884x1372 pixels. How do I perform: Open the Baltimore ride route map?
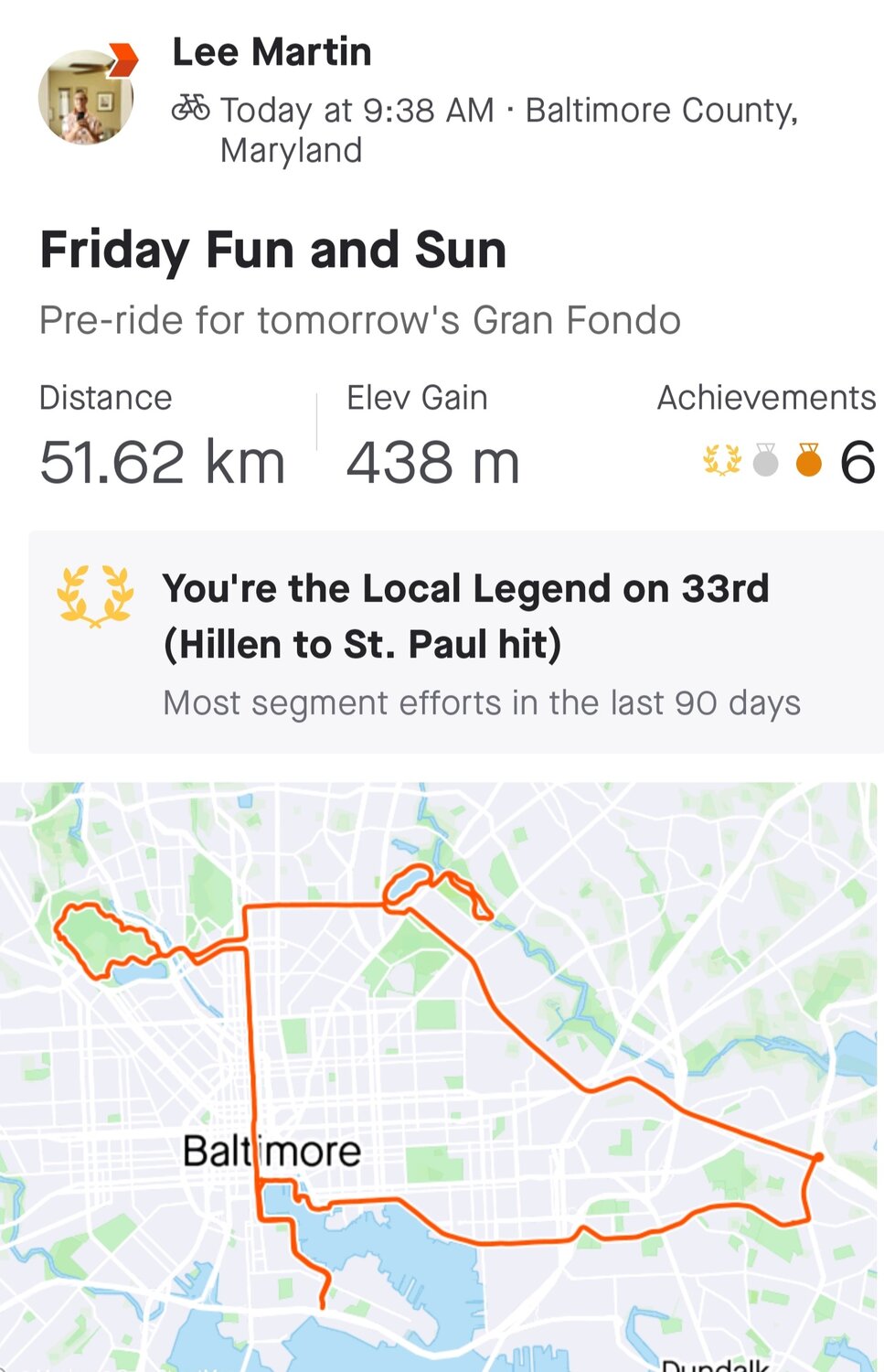[439, 1075]
